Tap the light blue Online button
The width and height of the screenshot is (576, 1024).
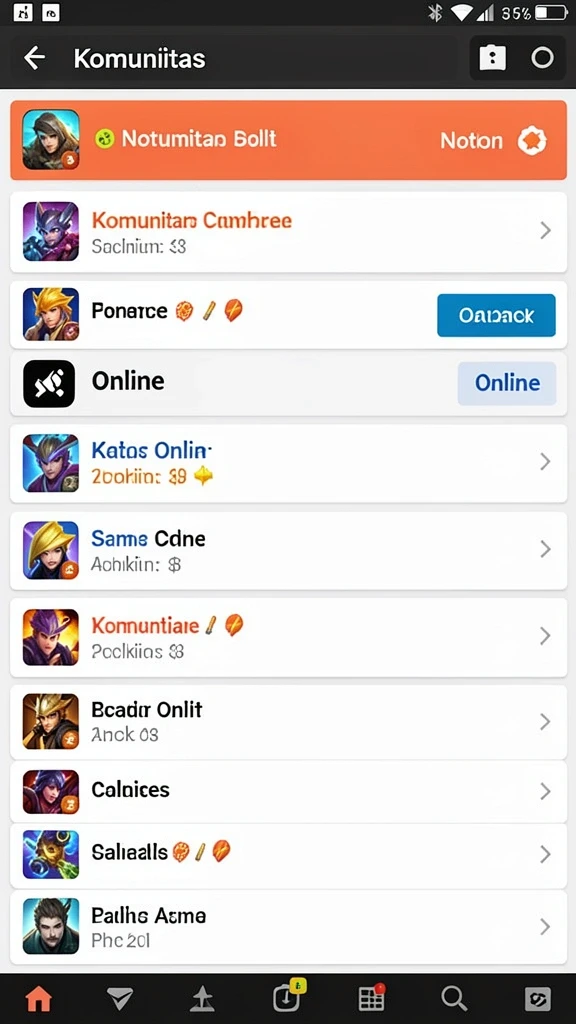(507, 383)
